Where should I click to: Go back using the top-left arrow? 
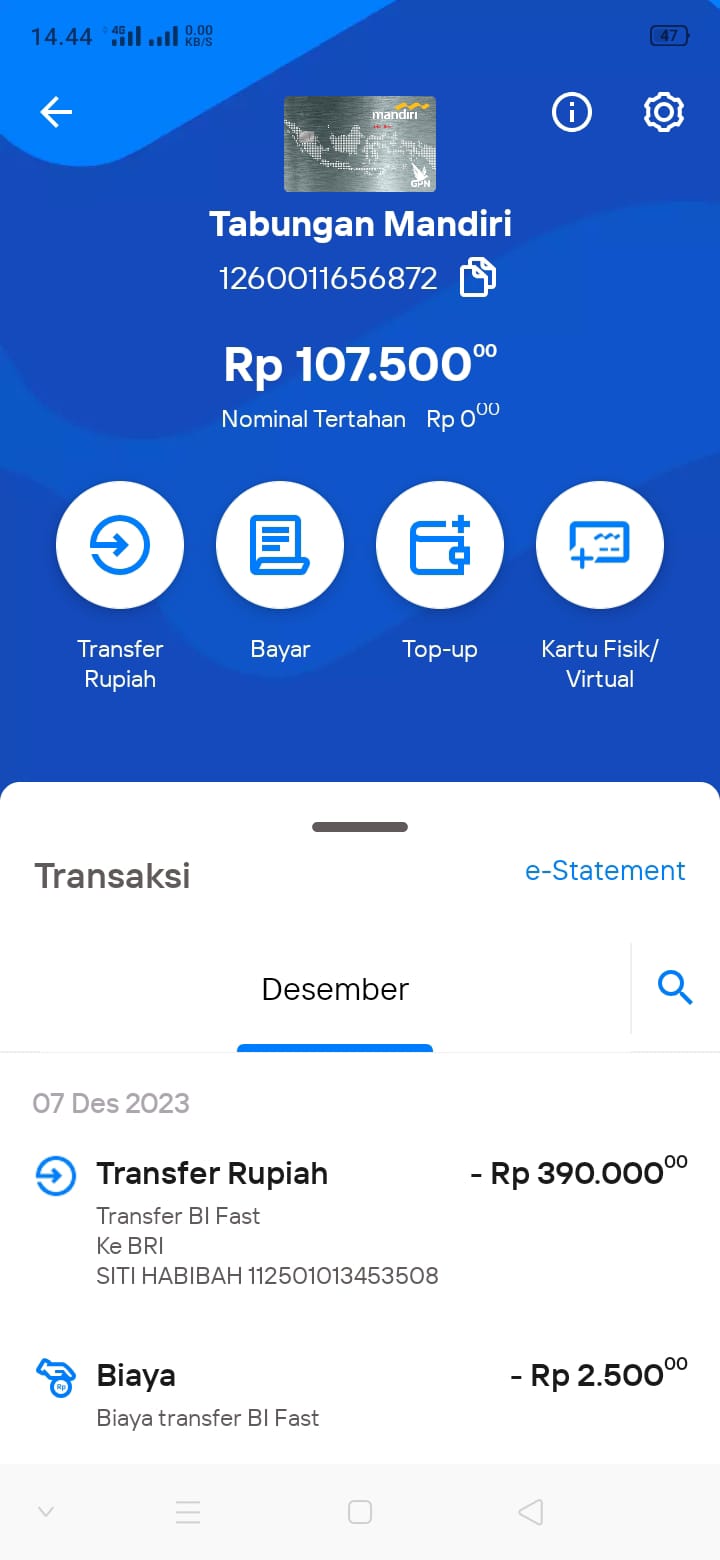coord(56,113)
